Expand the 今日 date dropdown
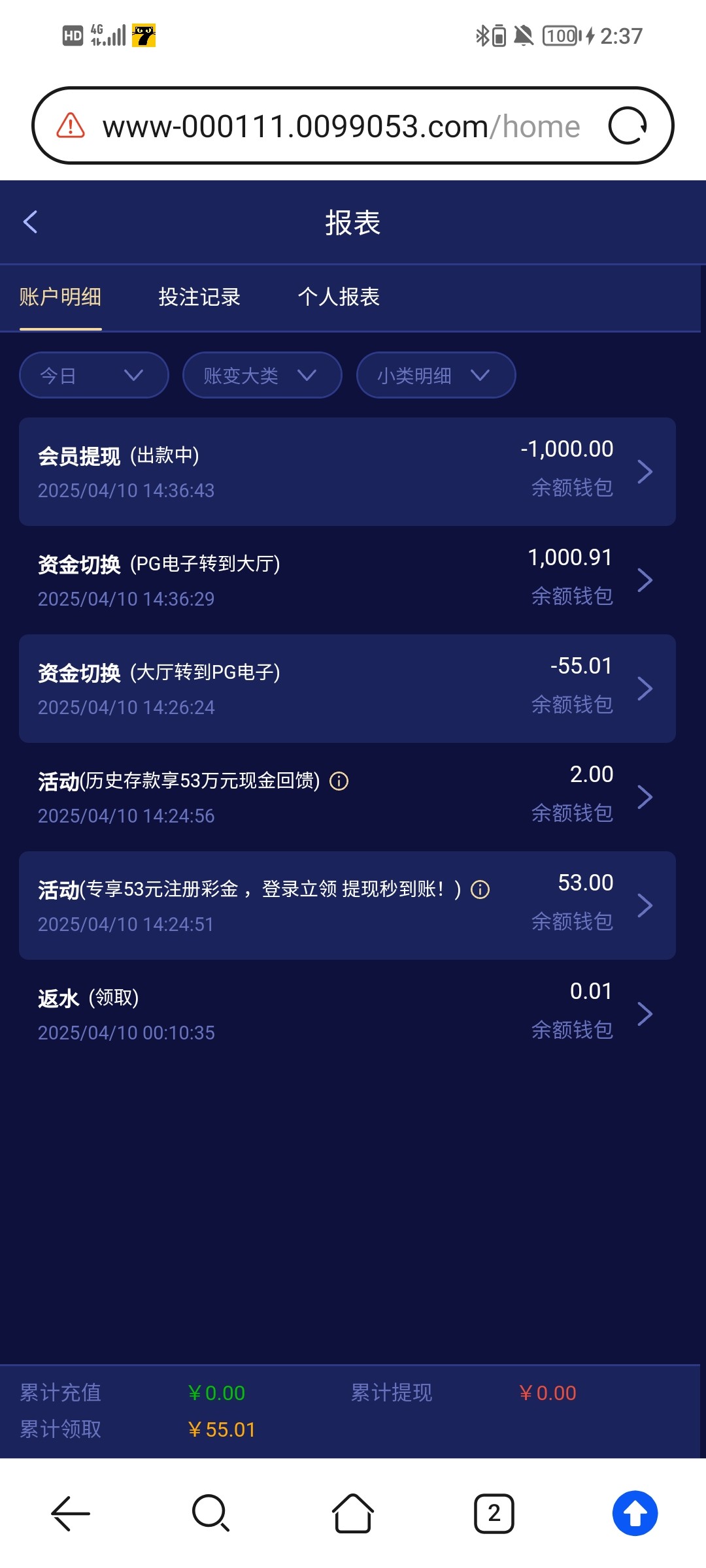This screenshot has height=1568, width=706. tap(94, 375)
